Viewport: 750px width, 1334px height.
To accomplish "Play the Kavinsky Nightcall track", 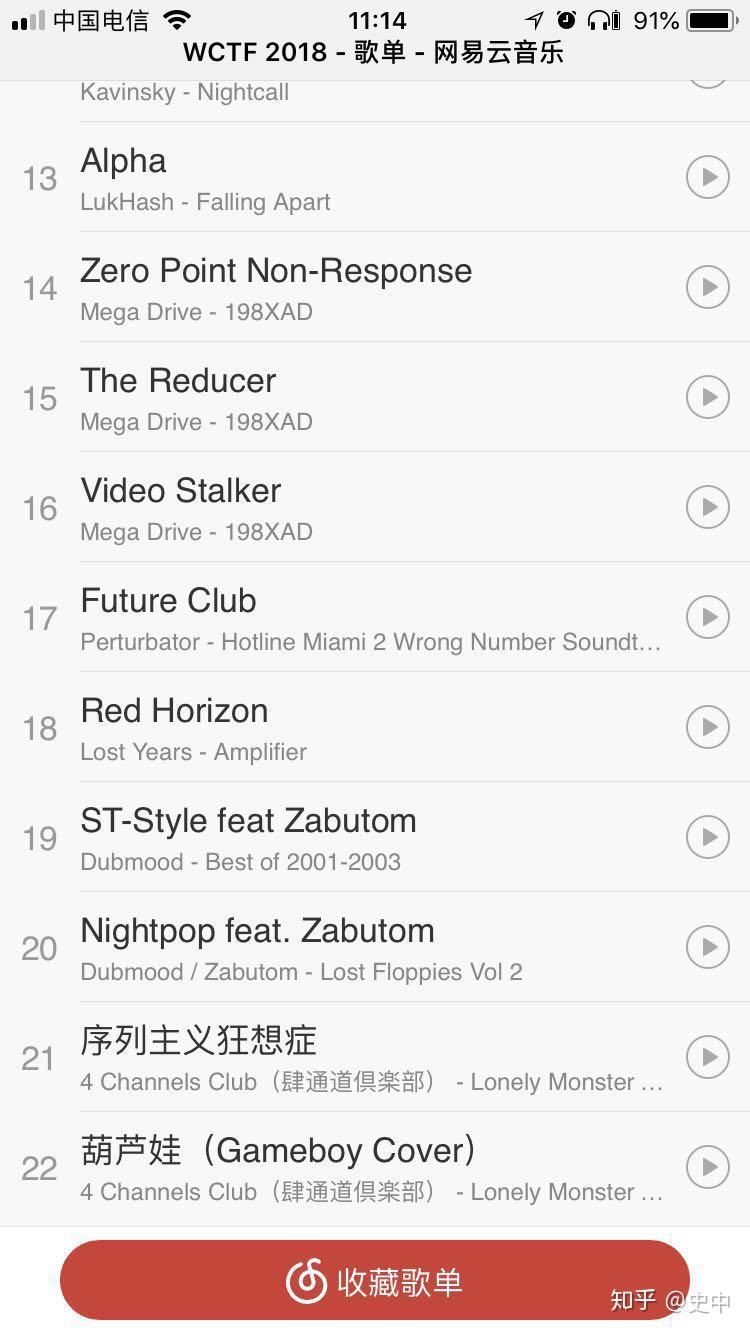I will click(707, 82).
